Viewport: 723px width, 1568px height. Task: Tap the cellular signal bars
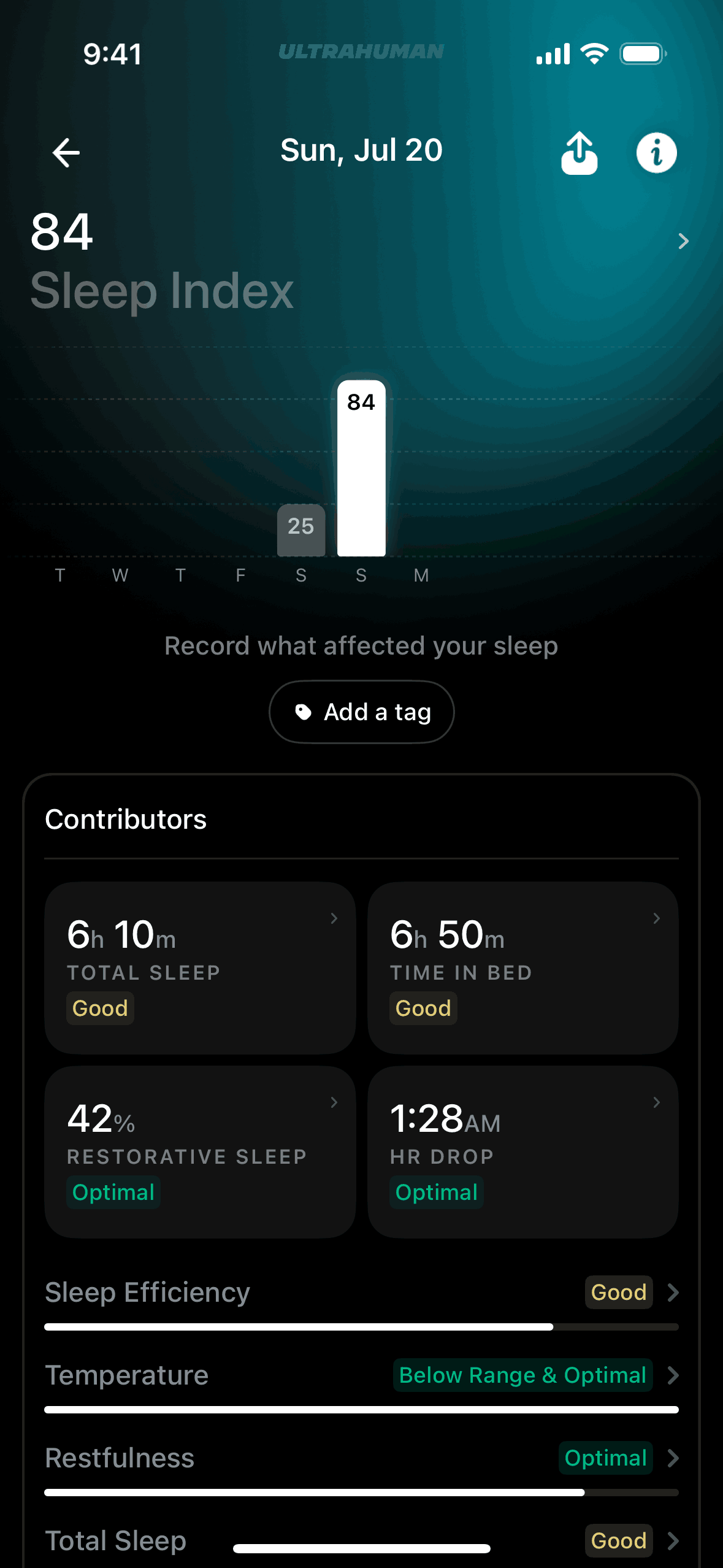553,53
